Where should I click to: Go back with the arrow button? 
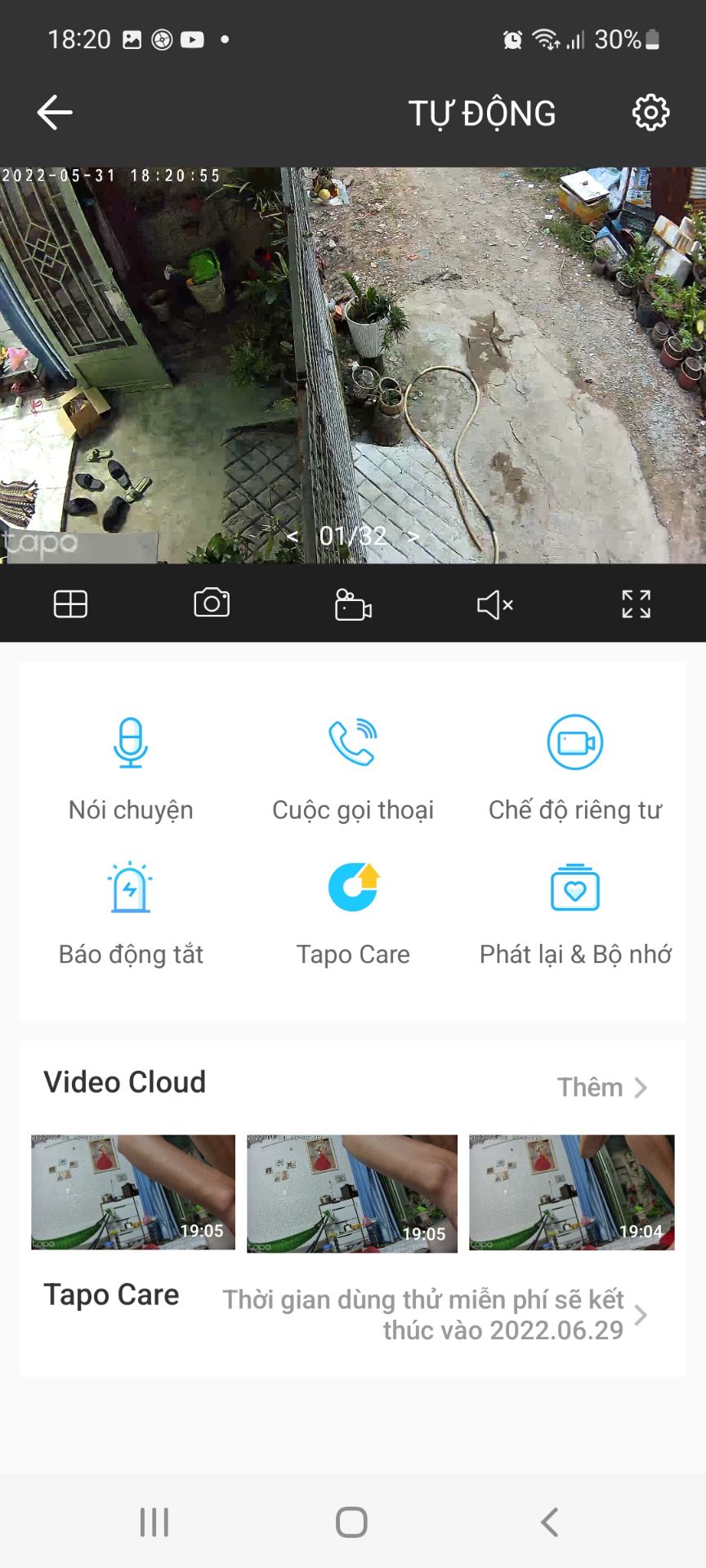coord(54,112)
